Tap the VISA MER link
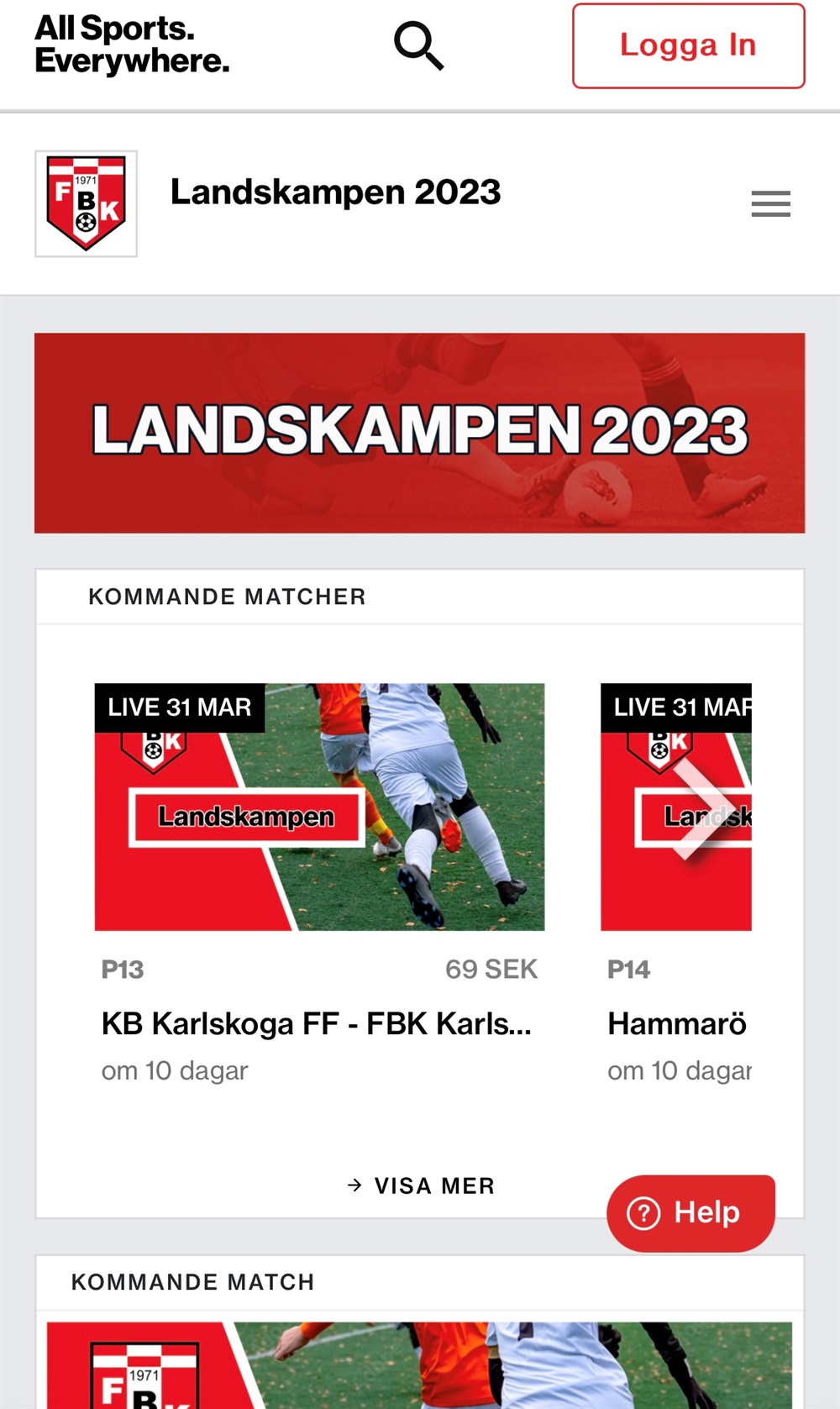Viewport: 840px width, 1409px height. 421,1186
